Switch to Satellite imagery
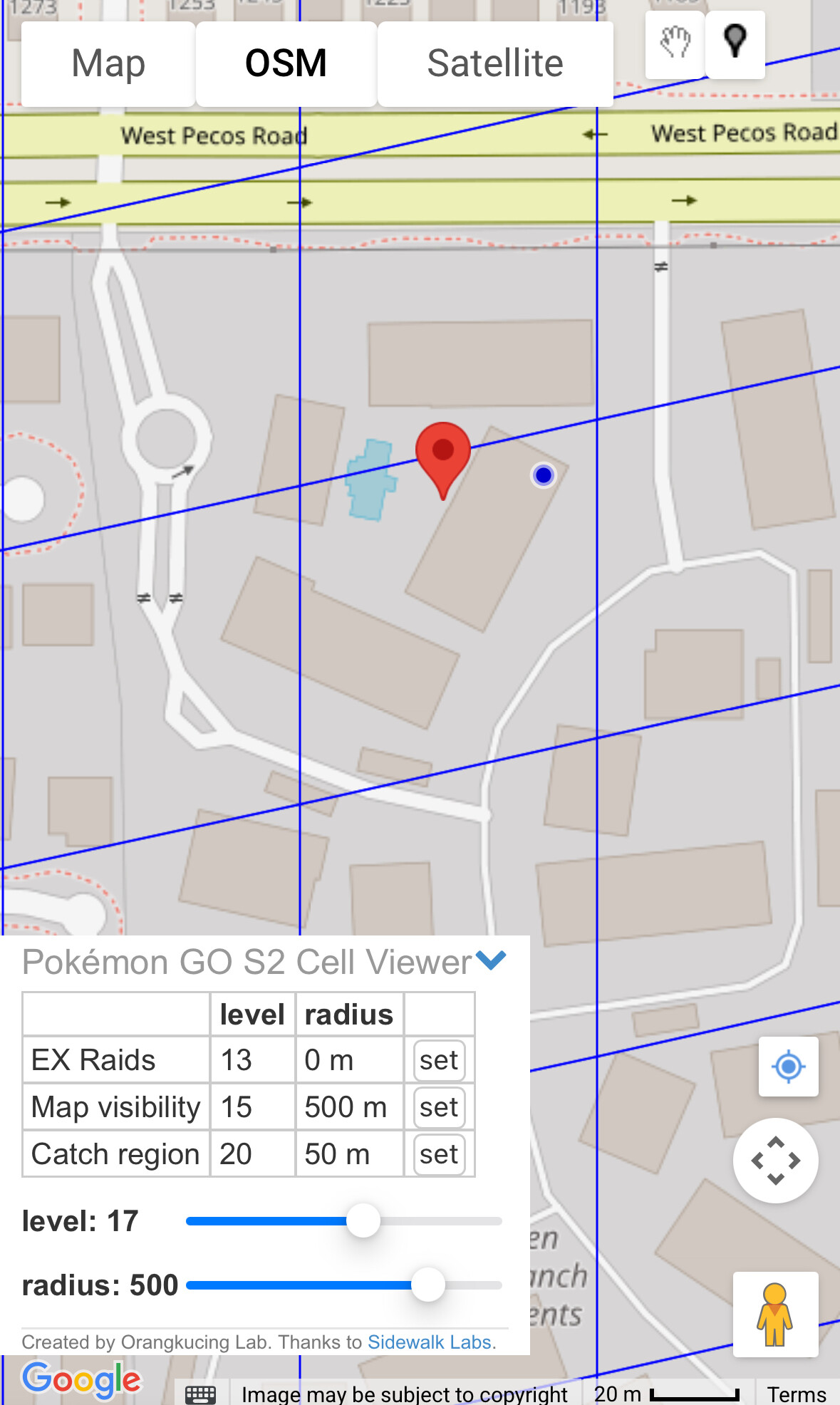 point(495,64)
